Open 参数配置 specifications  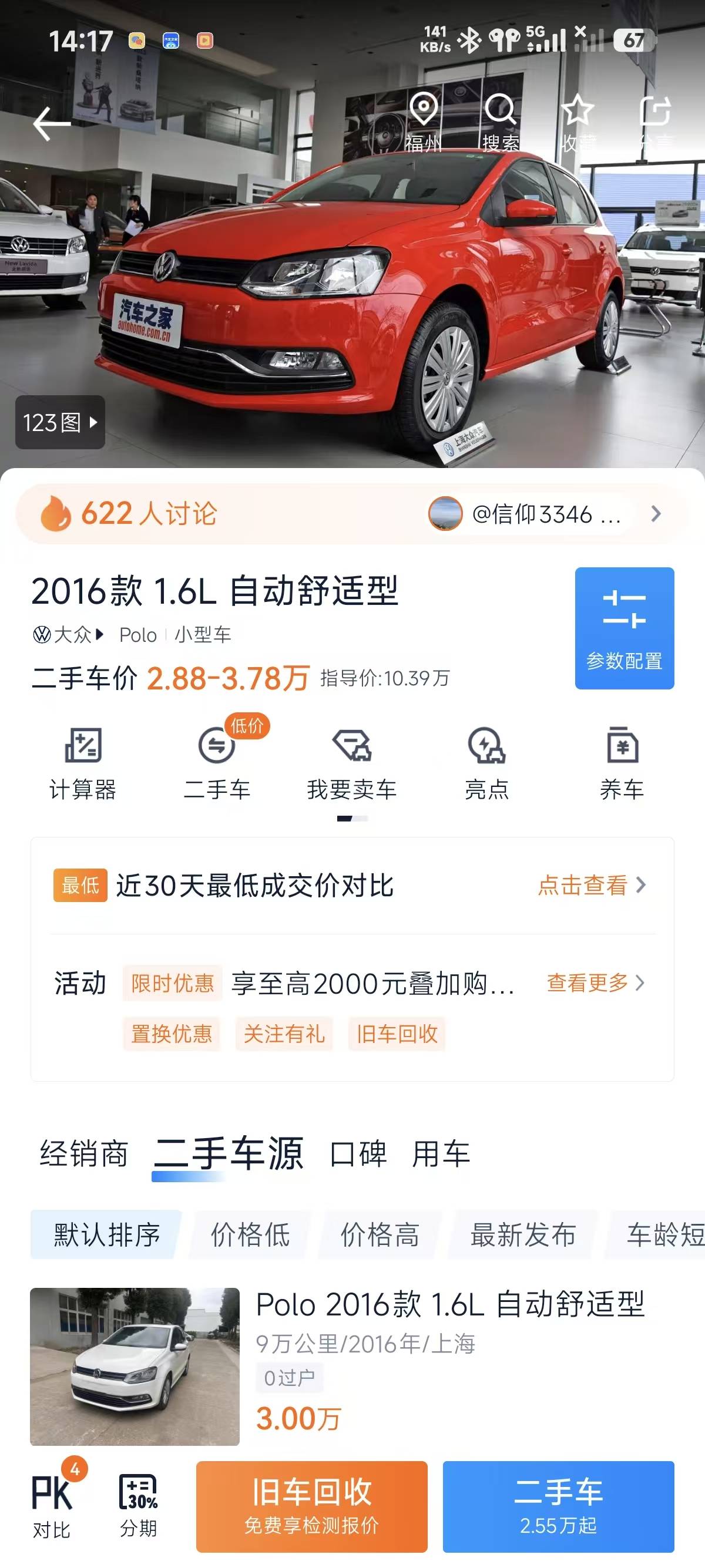[x=624, y=628]
